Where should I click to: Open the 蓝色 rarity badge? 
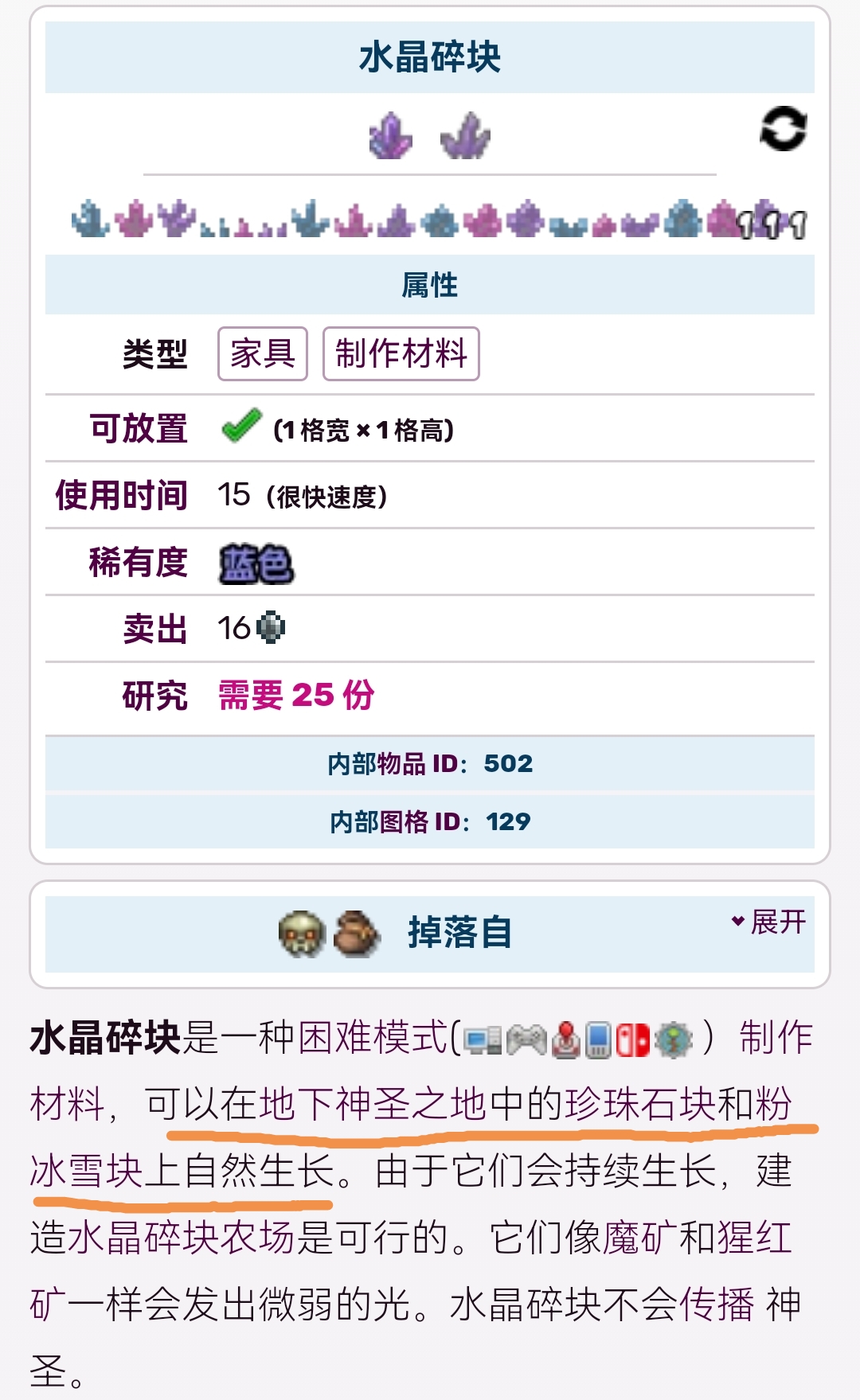pos(256,564)
